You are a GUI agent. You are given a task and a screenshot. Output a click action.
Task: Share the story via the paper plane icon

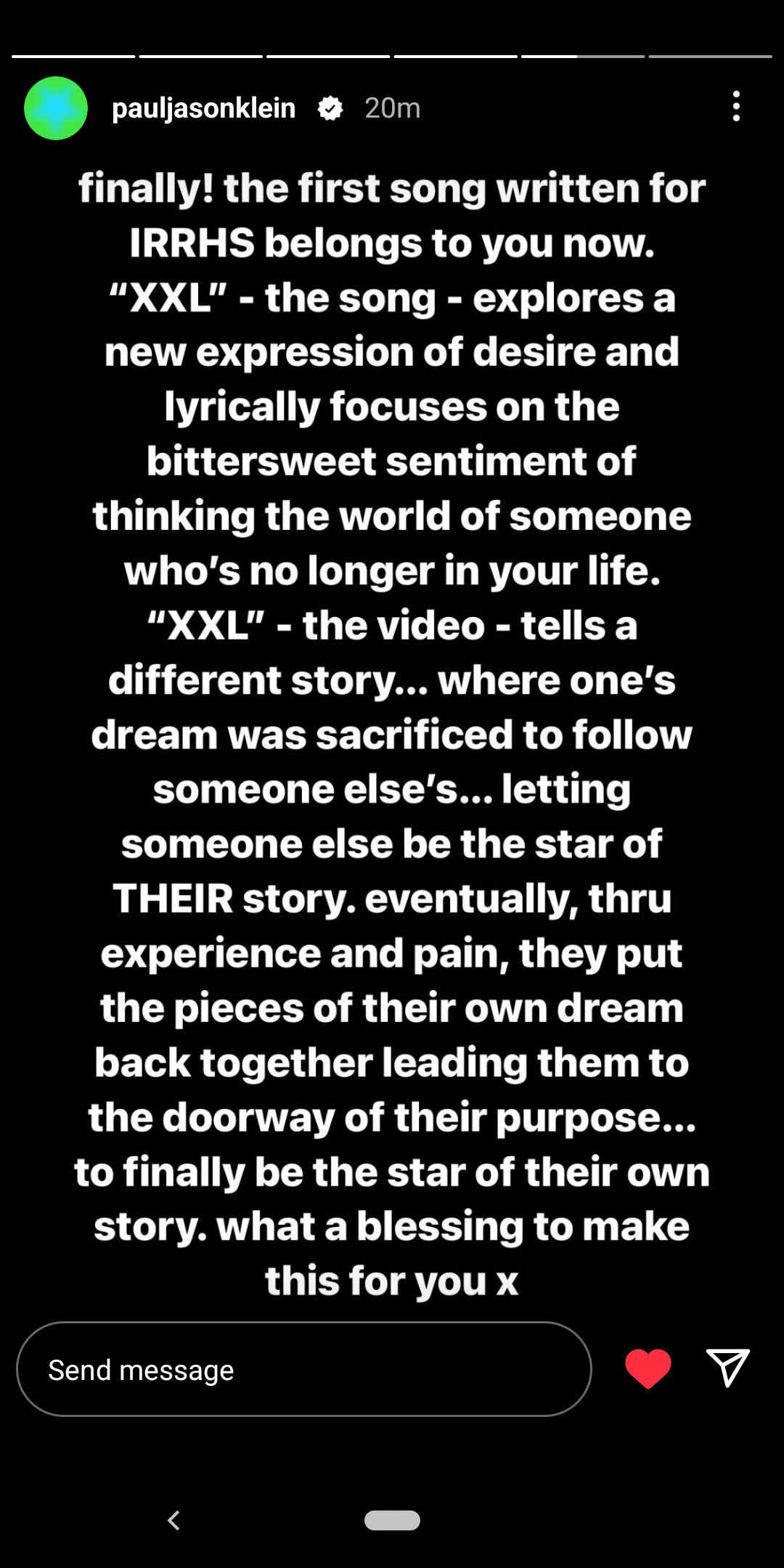730,1368
